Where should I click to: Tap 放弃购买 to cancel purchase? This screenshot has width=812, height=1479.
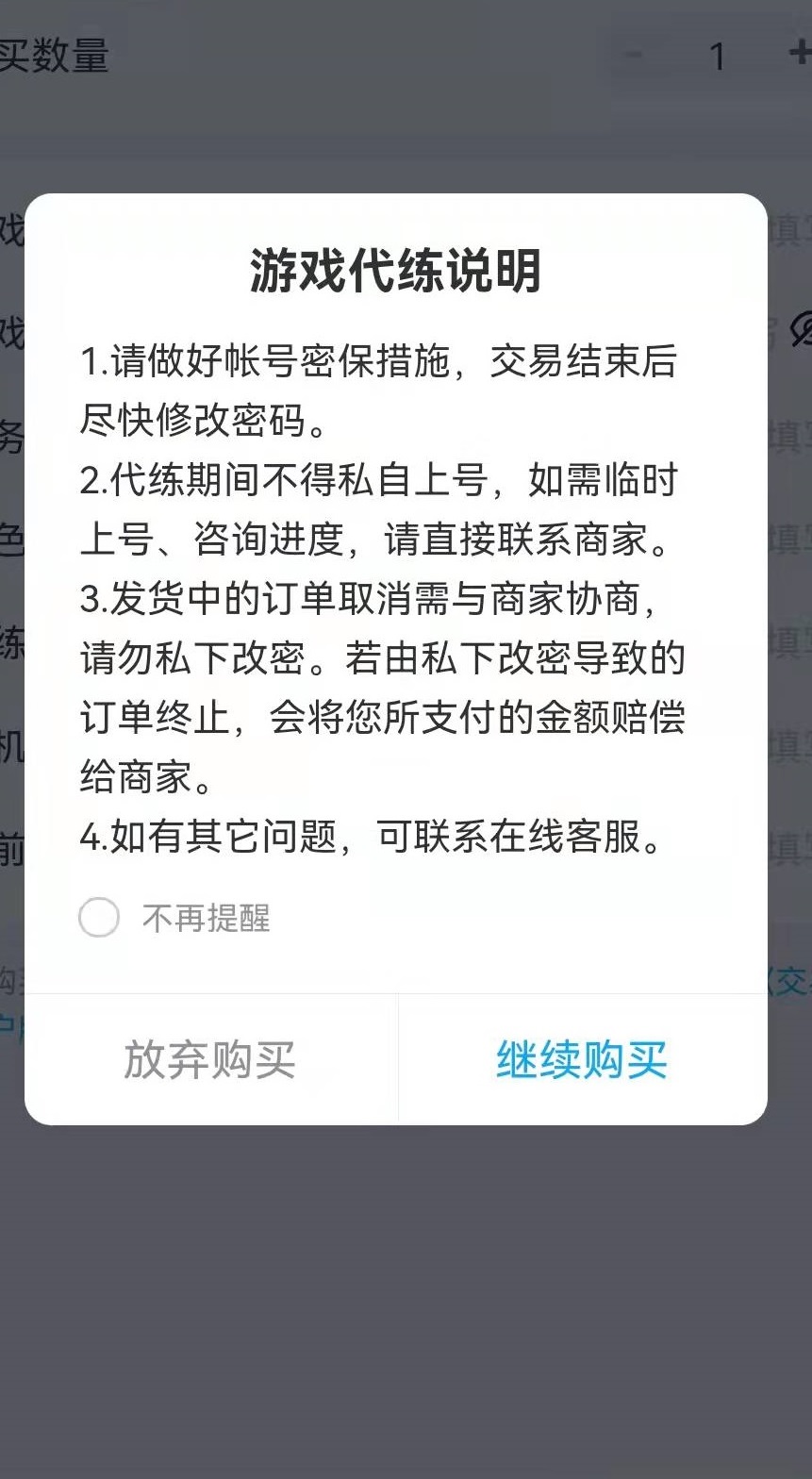click(210, 1059)
